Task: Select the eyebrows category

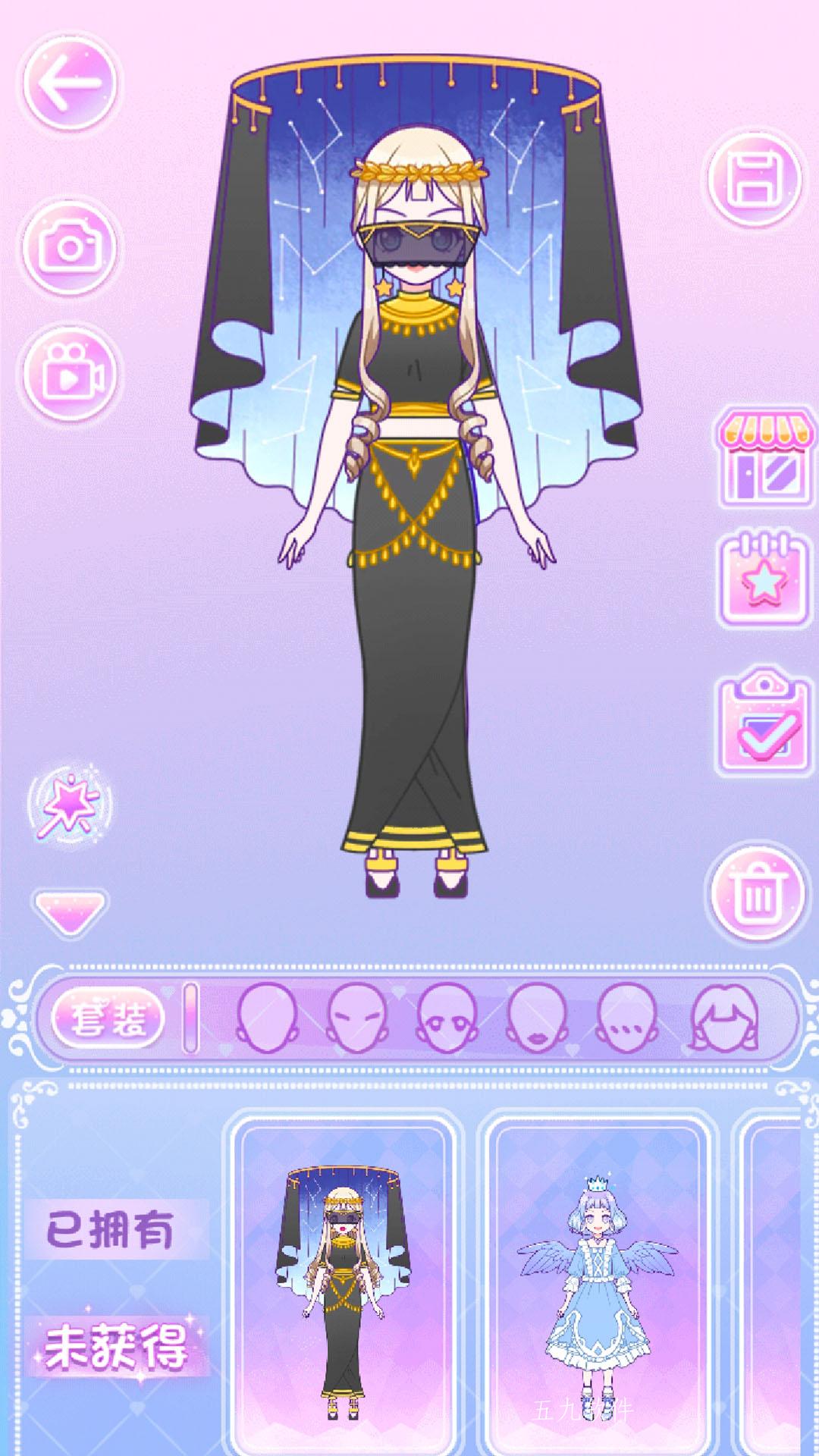Action: tap(356, 1018)
